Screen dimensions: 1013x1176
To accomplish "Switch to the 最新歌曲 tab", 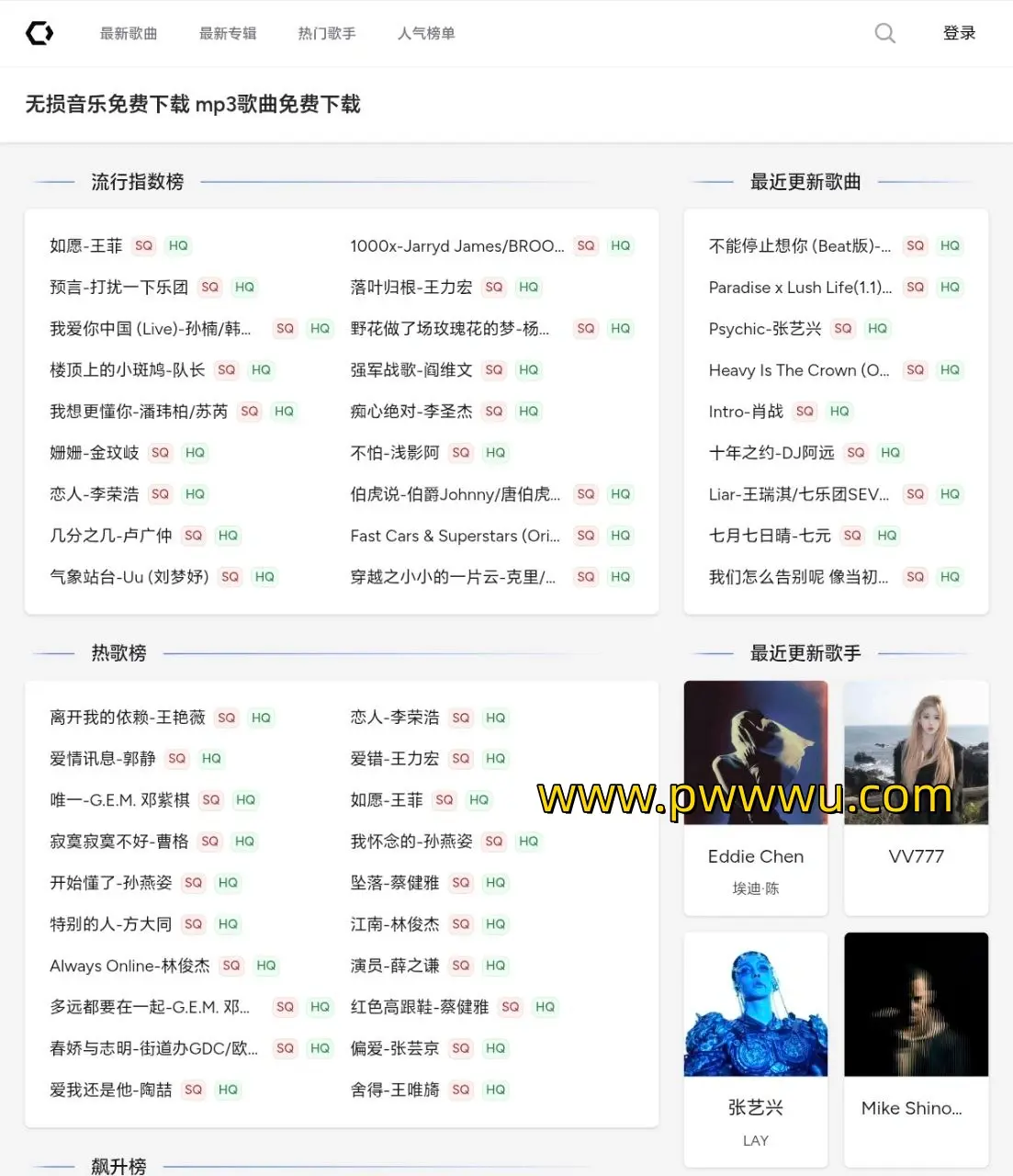I will click(129, 33).
